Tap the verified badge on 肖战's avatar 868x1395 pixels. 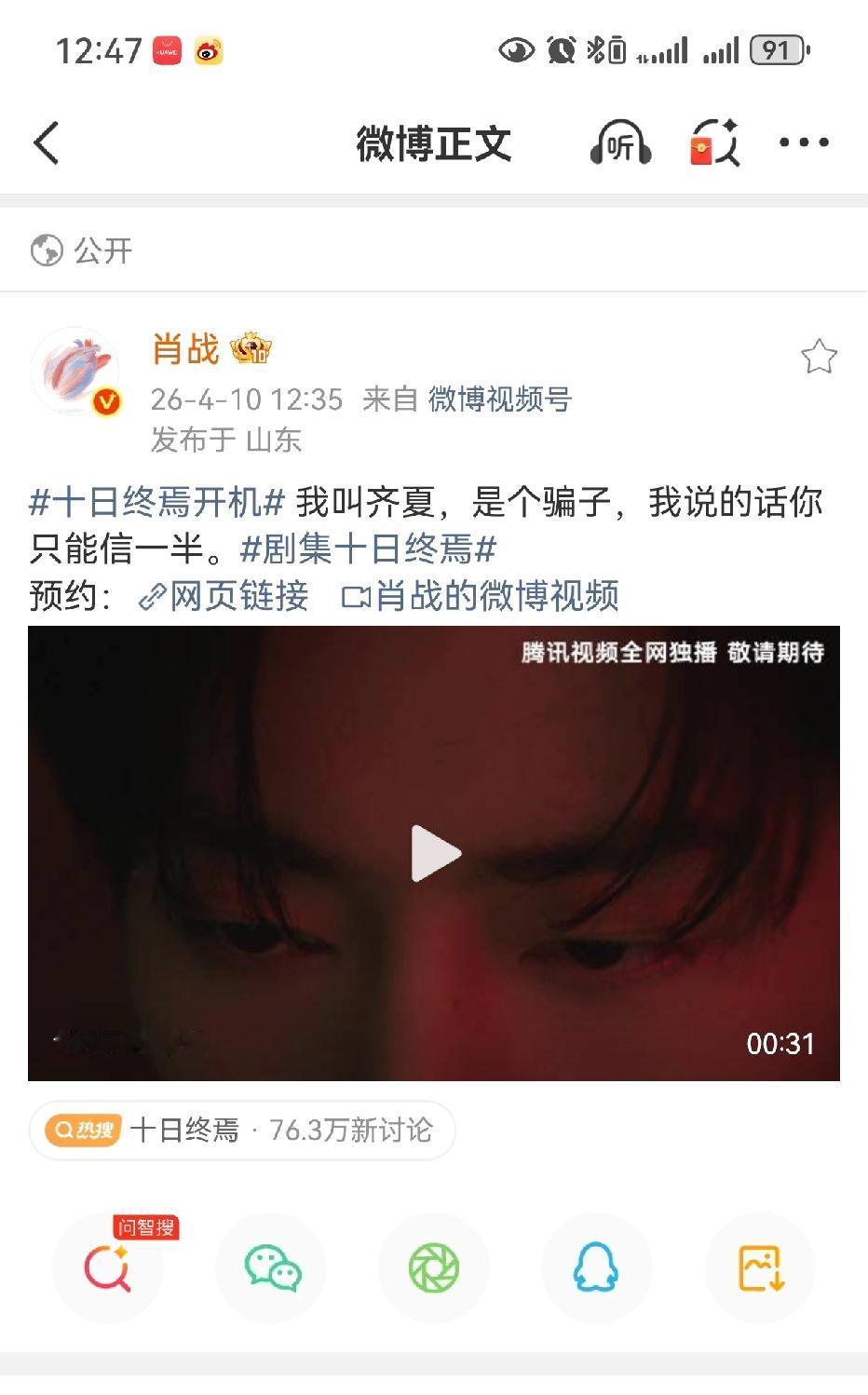click(104, 402)
